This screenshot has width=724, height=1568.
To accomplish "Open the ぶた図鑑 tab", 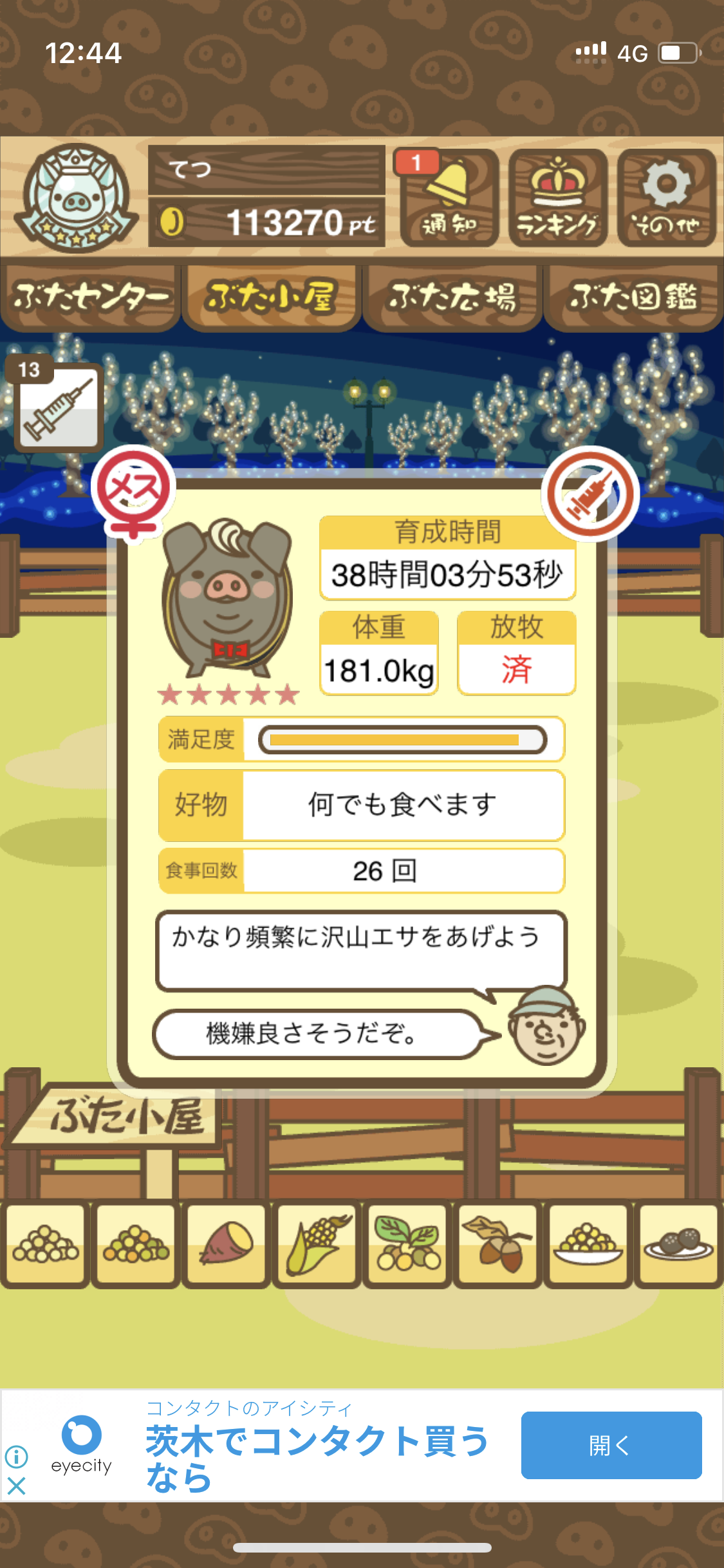I will tap(633, 297).
